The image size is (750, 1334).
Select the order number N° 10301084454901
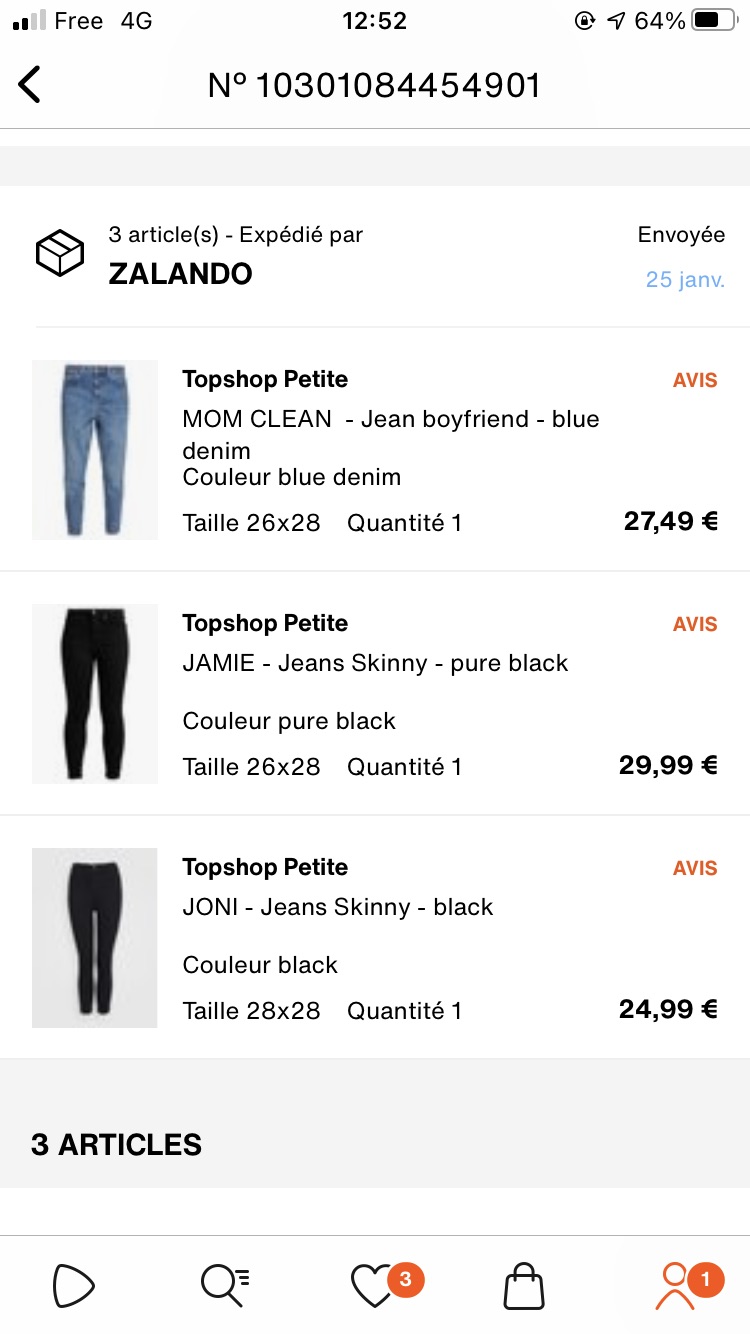tap(375, 85)
